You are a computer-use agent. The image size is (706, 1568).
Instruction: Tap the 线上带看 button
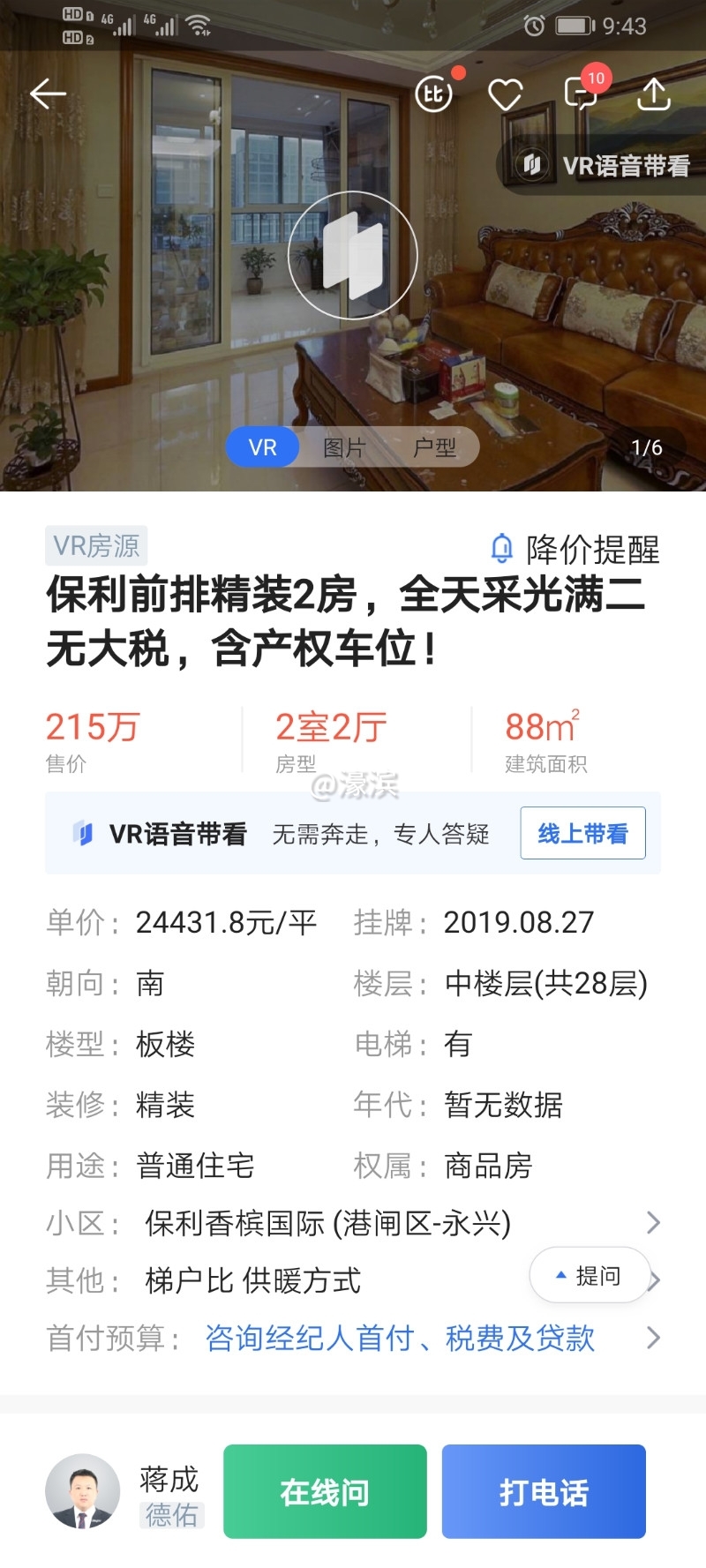click(x=582, y=833)
